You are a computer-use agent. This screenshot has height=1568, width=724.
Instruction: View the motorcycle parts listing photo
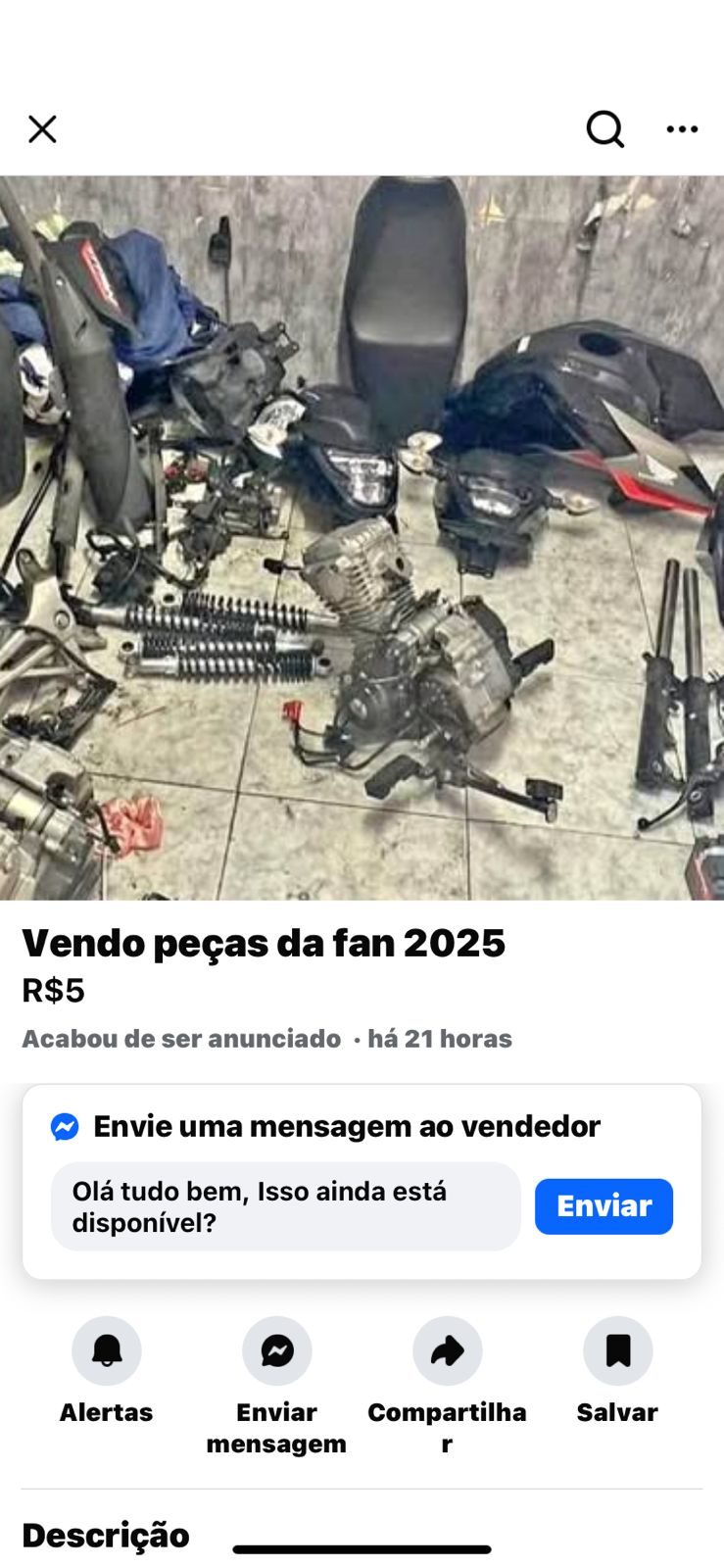[362, 537]
